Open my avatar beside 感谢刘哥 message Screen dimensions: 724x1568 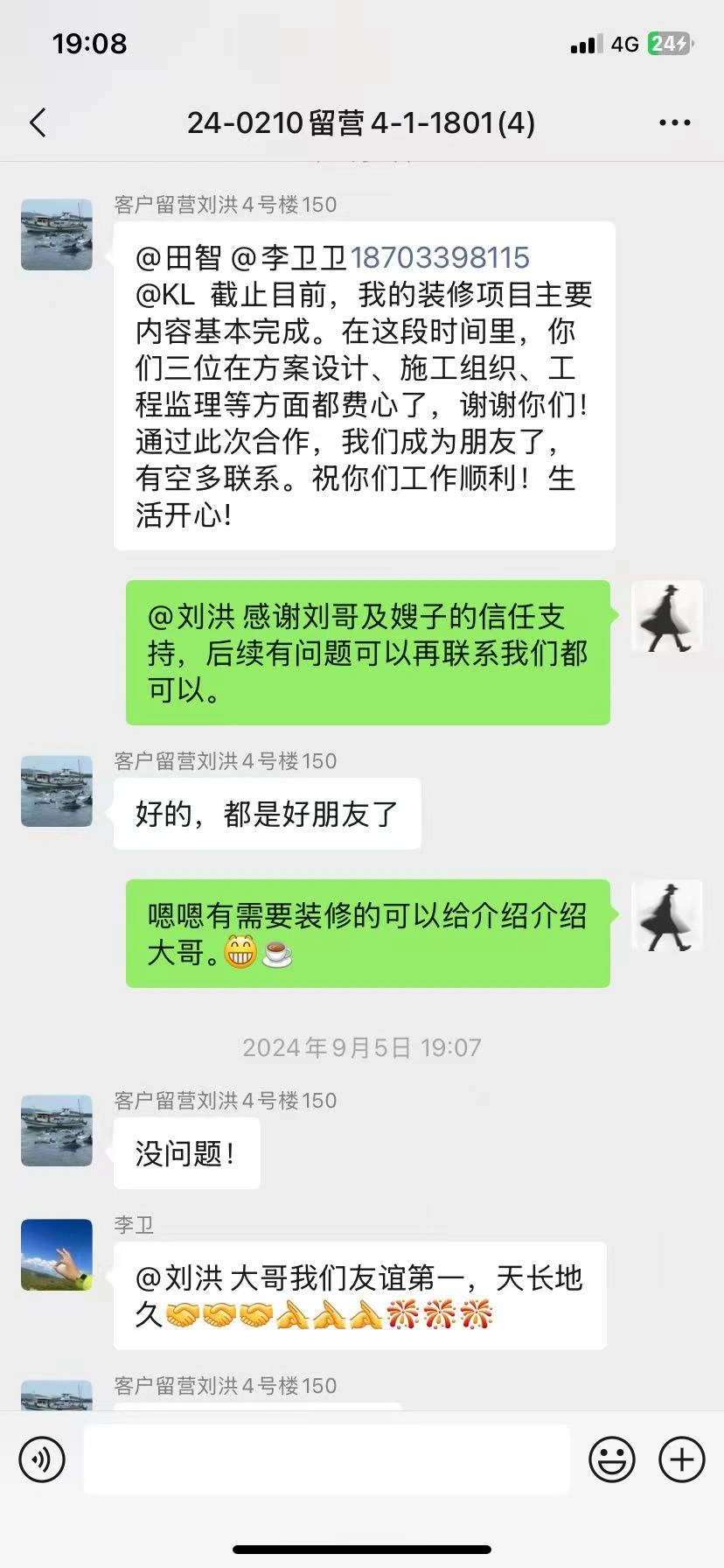(667, 616)
